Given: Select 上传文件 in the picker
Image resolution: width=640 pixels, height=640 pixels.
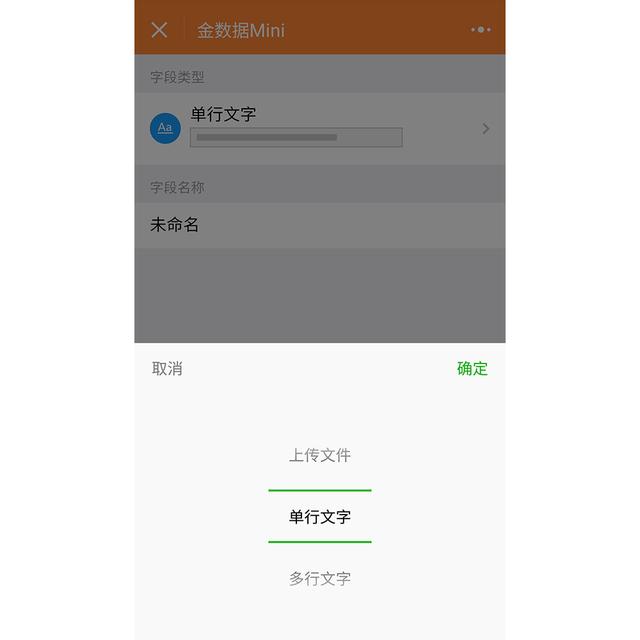Looking at the screenshot, I should (x=320, y=455).
